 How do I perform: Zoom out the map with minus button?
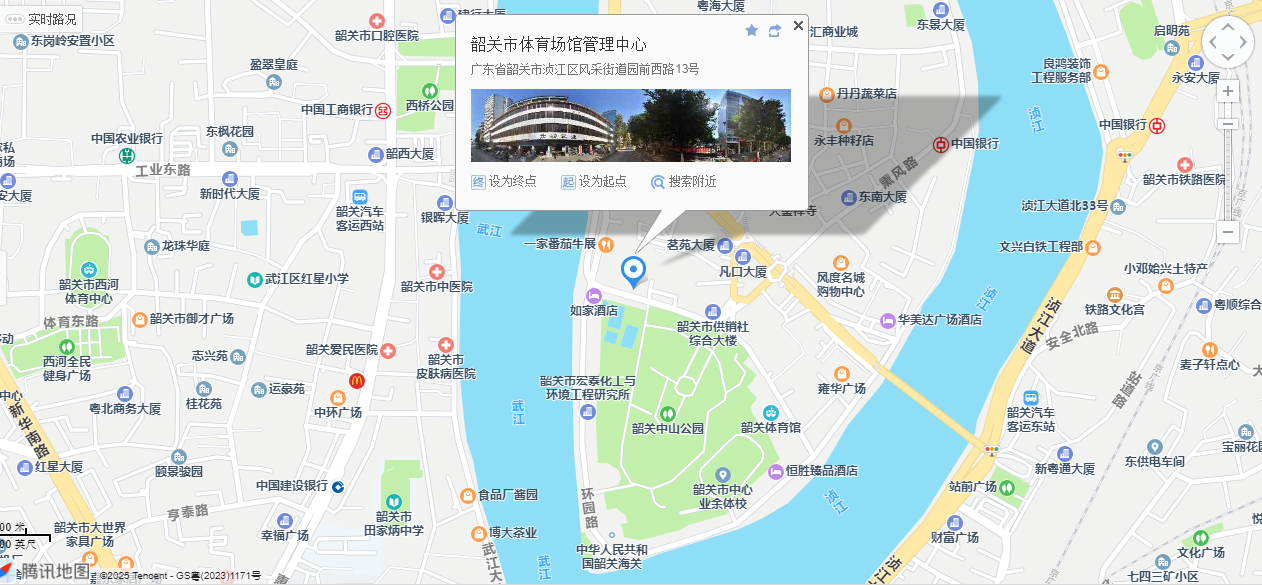point(1228,232)
